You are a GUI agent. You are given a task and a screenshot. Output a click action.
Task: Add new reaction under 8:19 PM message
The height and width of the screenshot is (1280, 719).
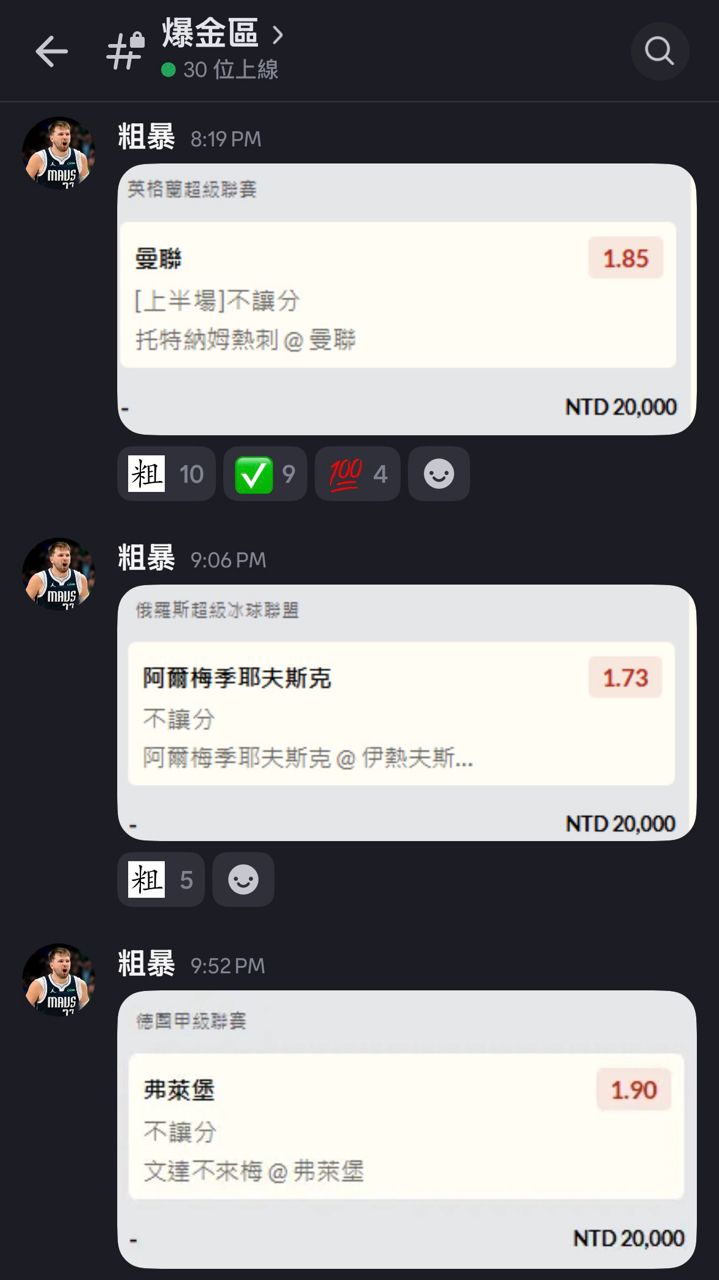tap(439, 474)
